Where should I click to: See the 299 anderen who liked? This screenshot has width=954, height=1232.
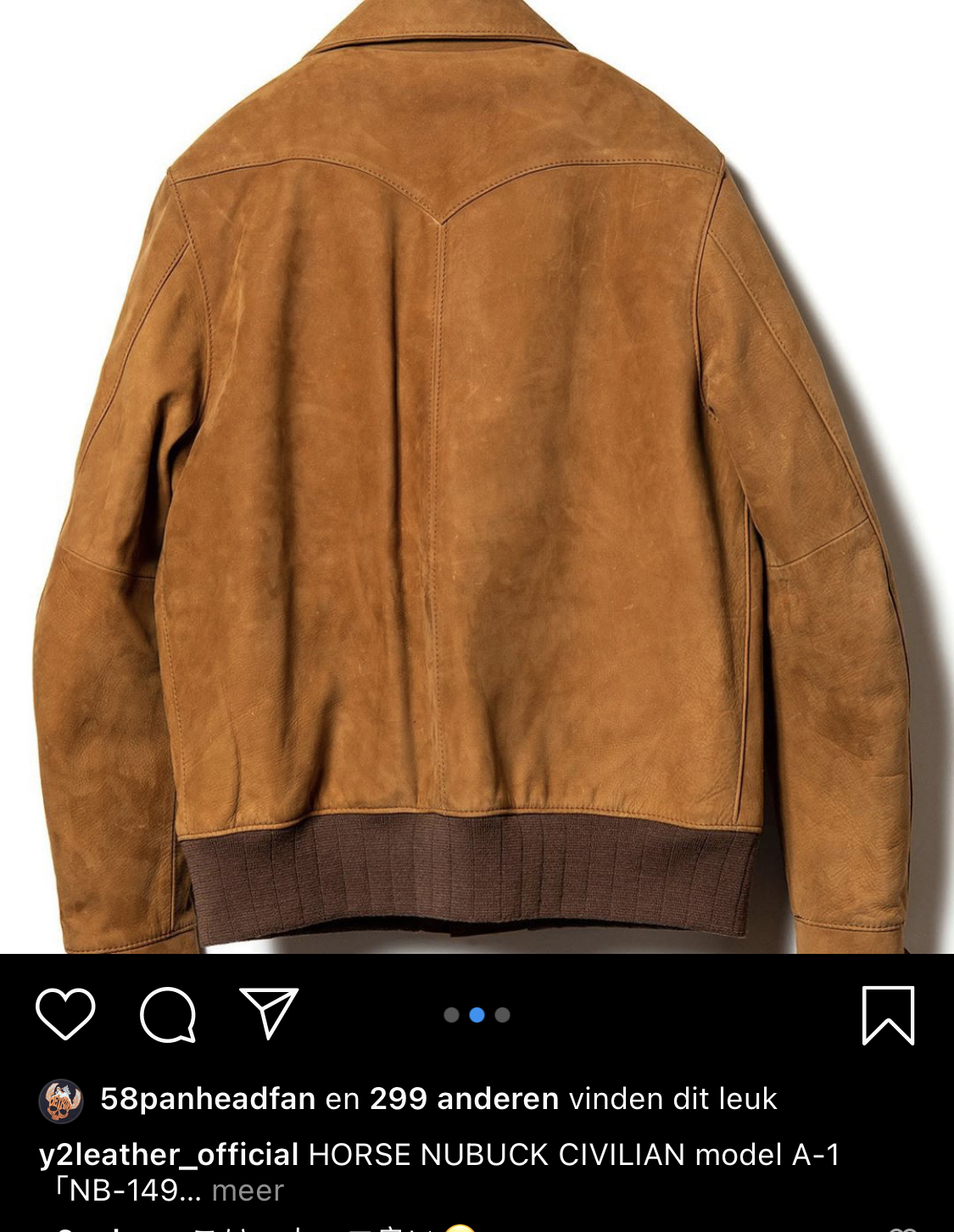(464, 1099)
